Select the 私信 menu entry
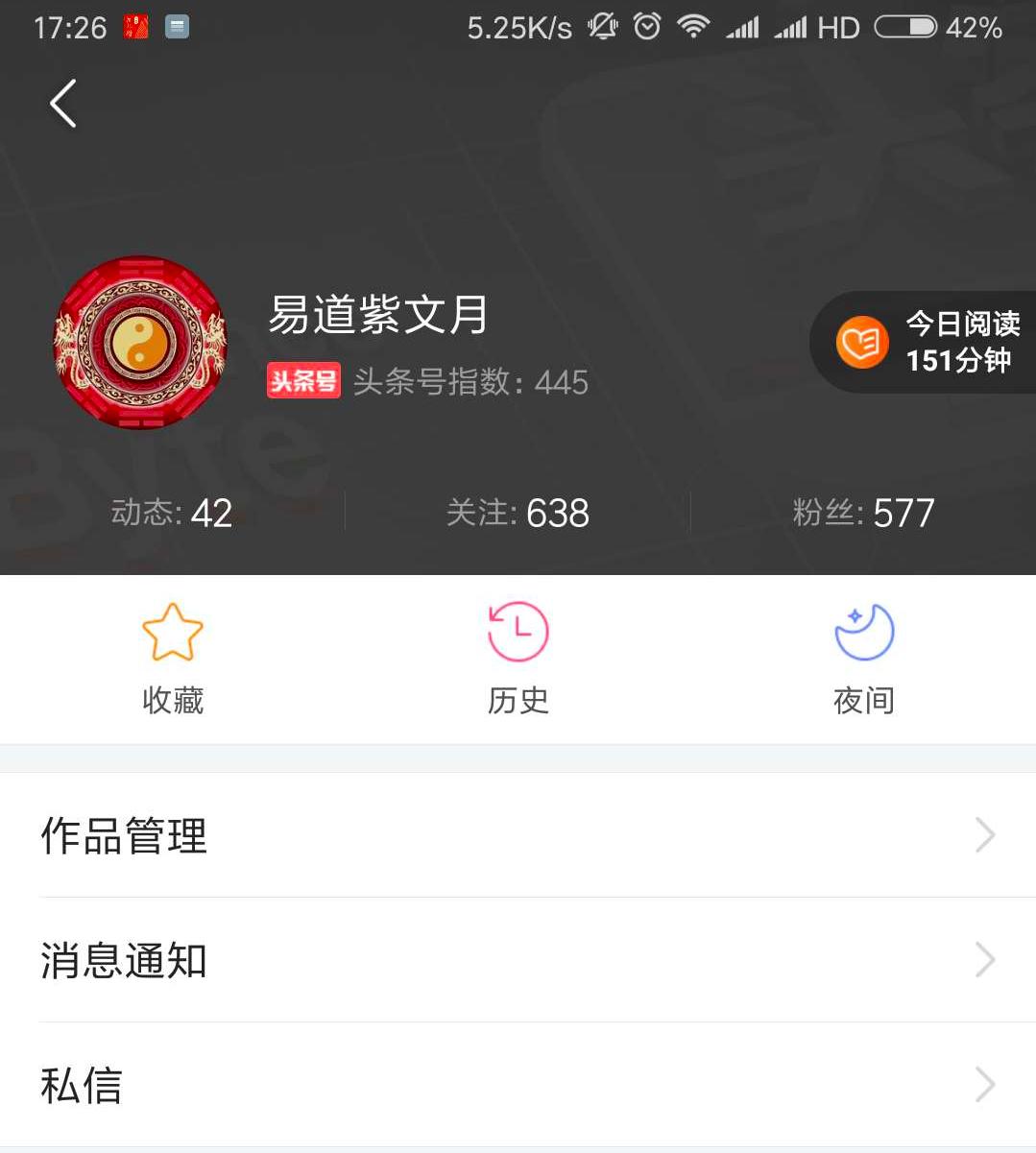The height and width of the screenshot is (1153, 1036). pos(81,1085)
